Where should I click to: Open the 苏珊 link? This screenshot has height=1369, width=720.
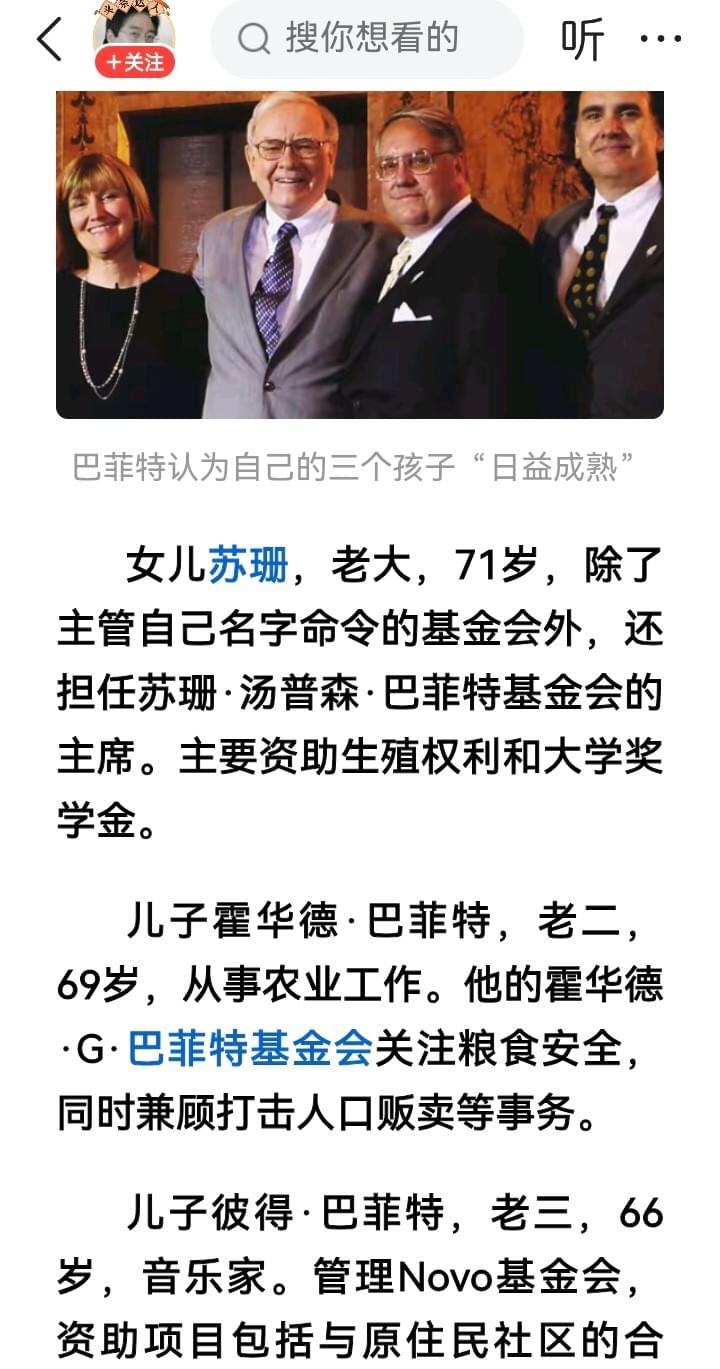click(x=248, y=566)
